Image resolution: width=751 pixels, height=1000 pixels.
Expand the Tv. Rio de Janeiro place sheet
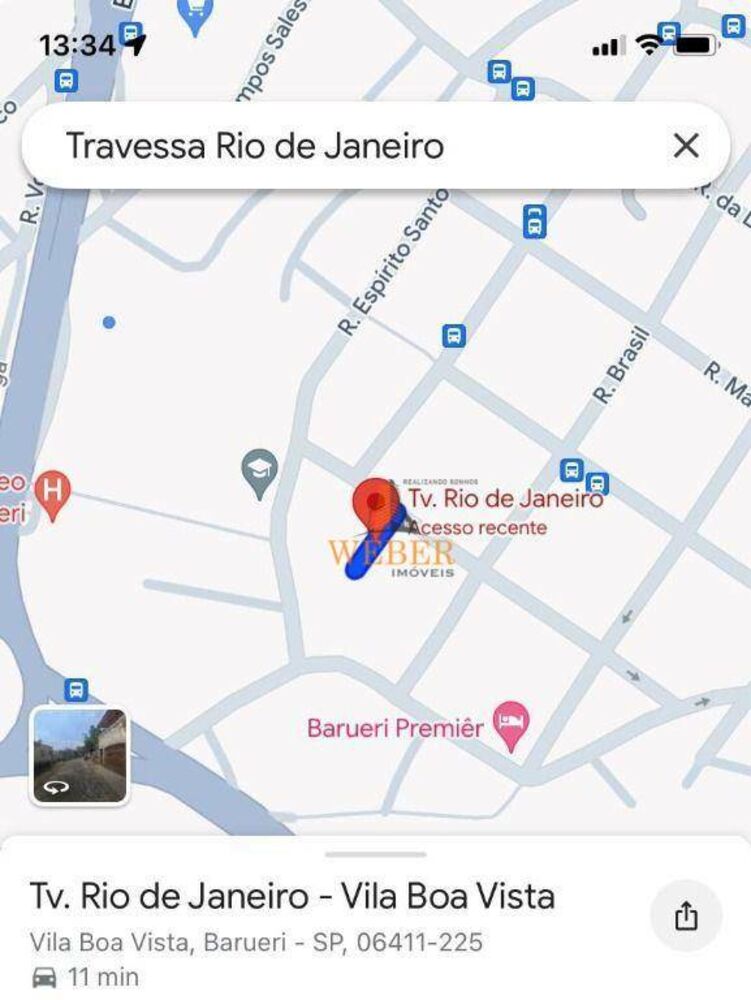click(375, 855)
